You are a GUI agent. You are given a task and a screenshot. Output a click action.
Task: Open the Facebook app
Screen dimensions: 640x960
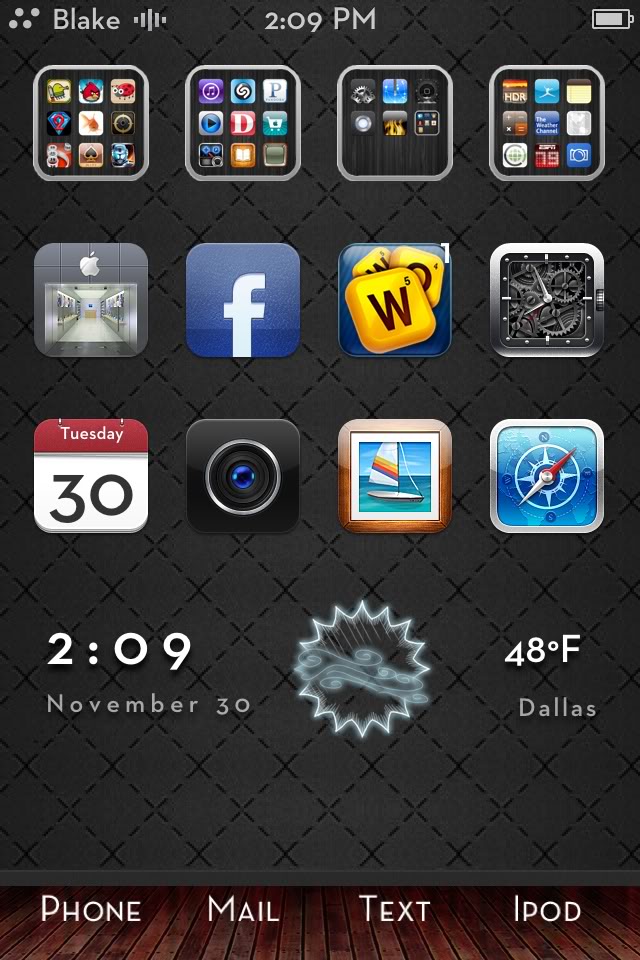[x=243, y=300]
